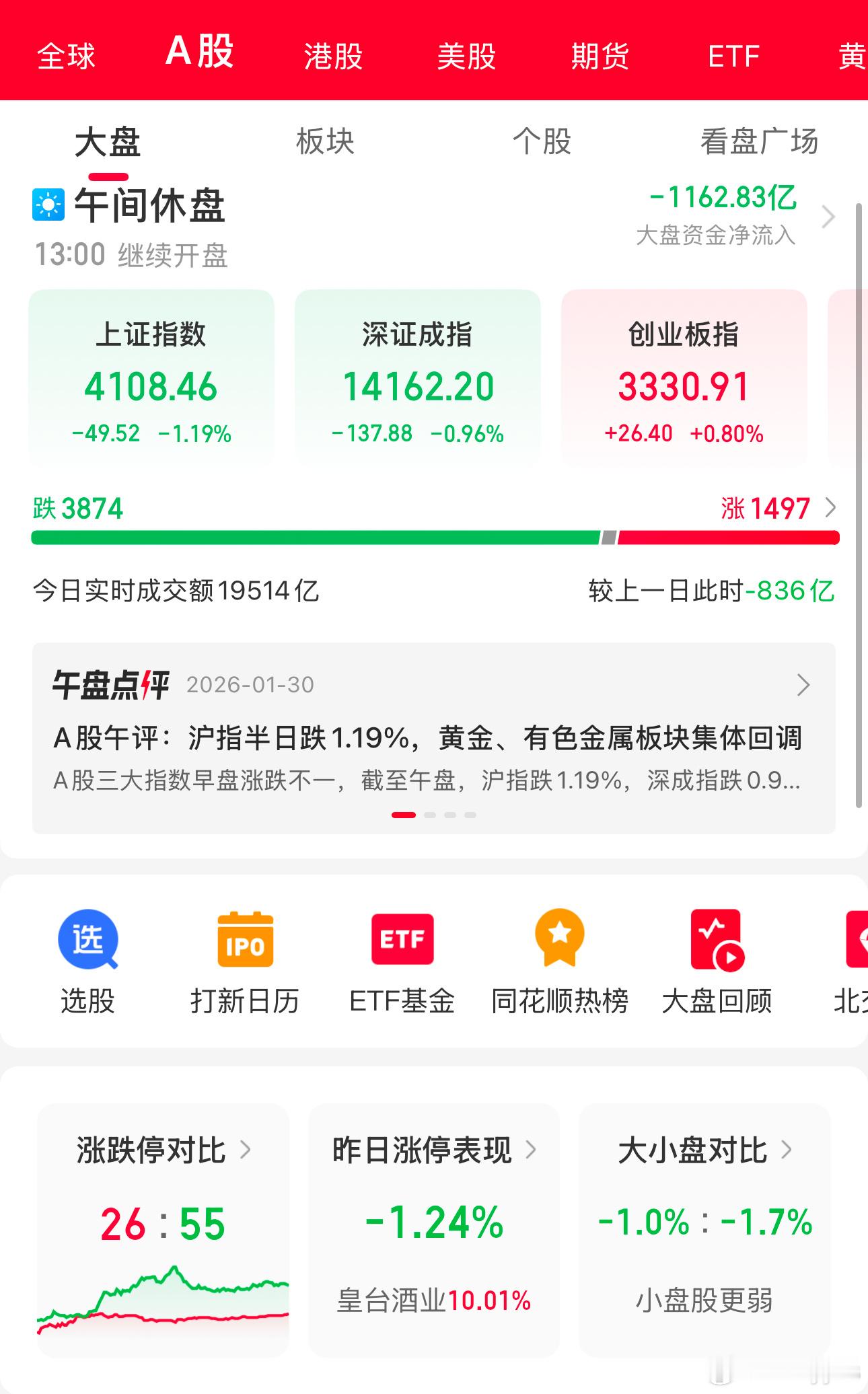The image size is (868, 1394).
Task: Tap the green-red advance decline ratio bar
Action: (x=434, y=536)
